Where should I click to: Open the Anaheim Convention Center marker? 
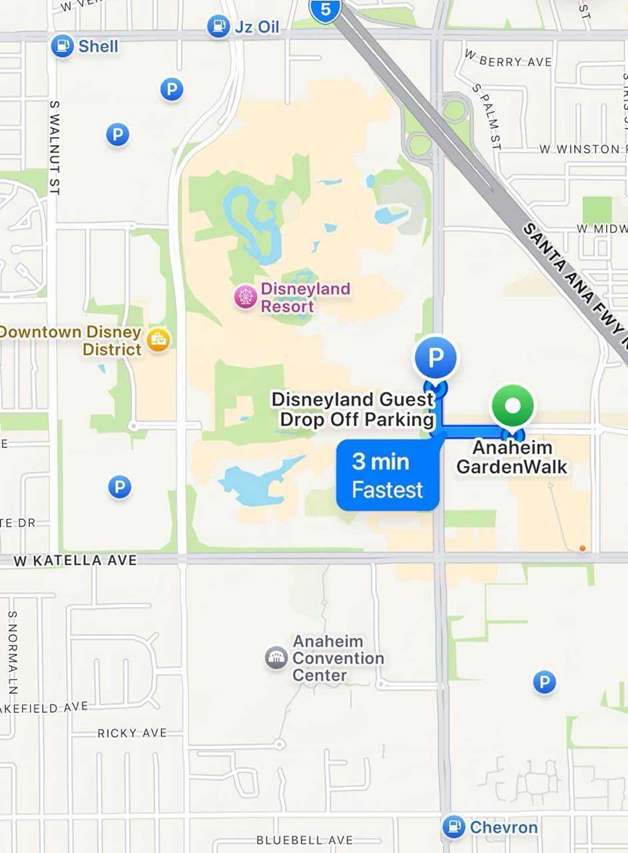[277, 658]
